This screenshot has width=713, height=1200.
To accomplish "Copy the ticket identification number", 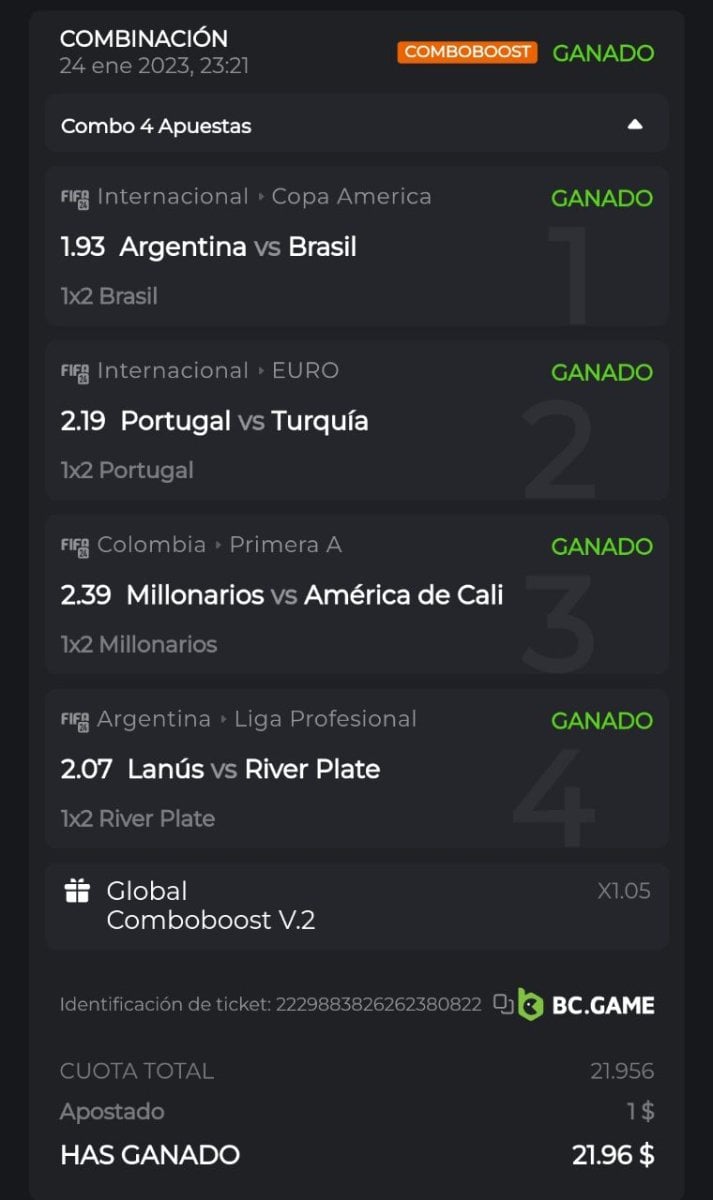I will click(503, 1003).
